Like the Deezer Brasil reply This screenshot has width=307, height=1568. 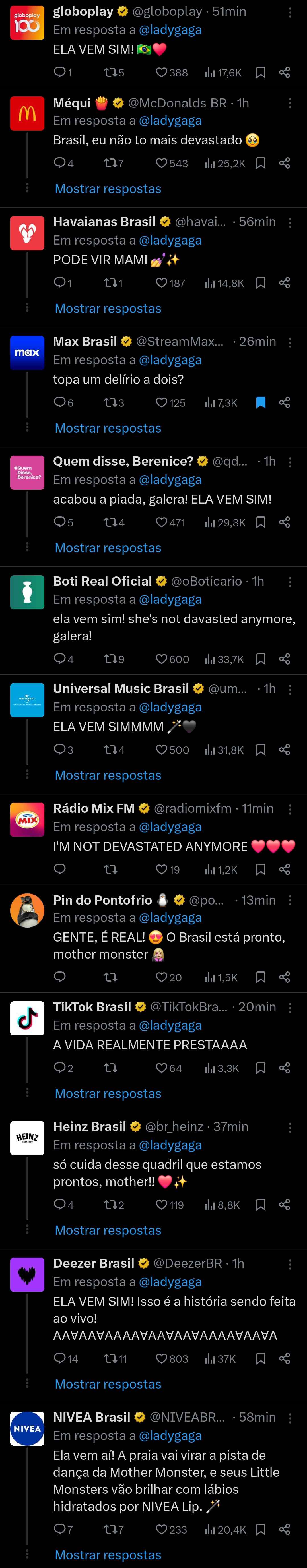tap(162, 1358)
